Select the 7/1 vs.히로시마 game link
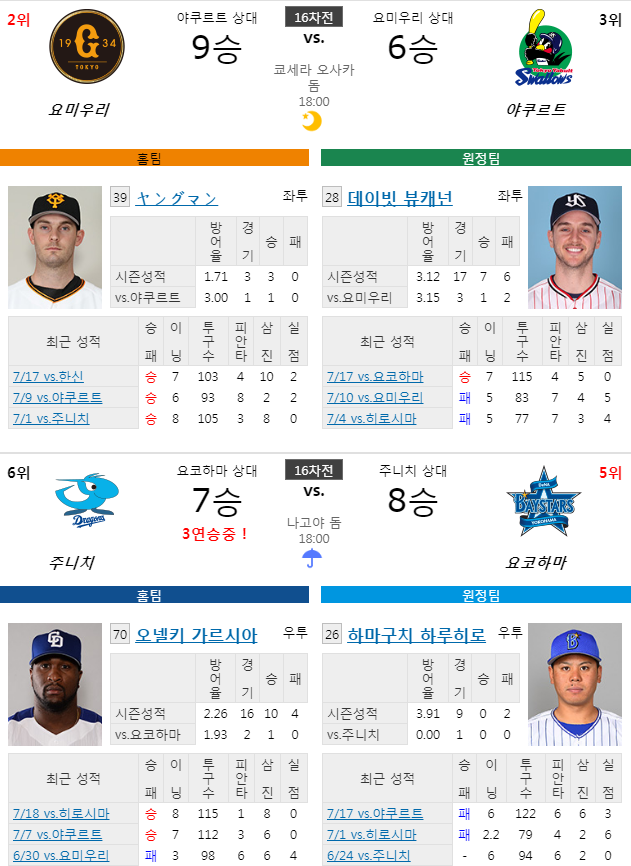Screen dimensions: 631x866 pyautogui.click(x=372, y=834)
